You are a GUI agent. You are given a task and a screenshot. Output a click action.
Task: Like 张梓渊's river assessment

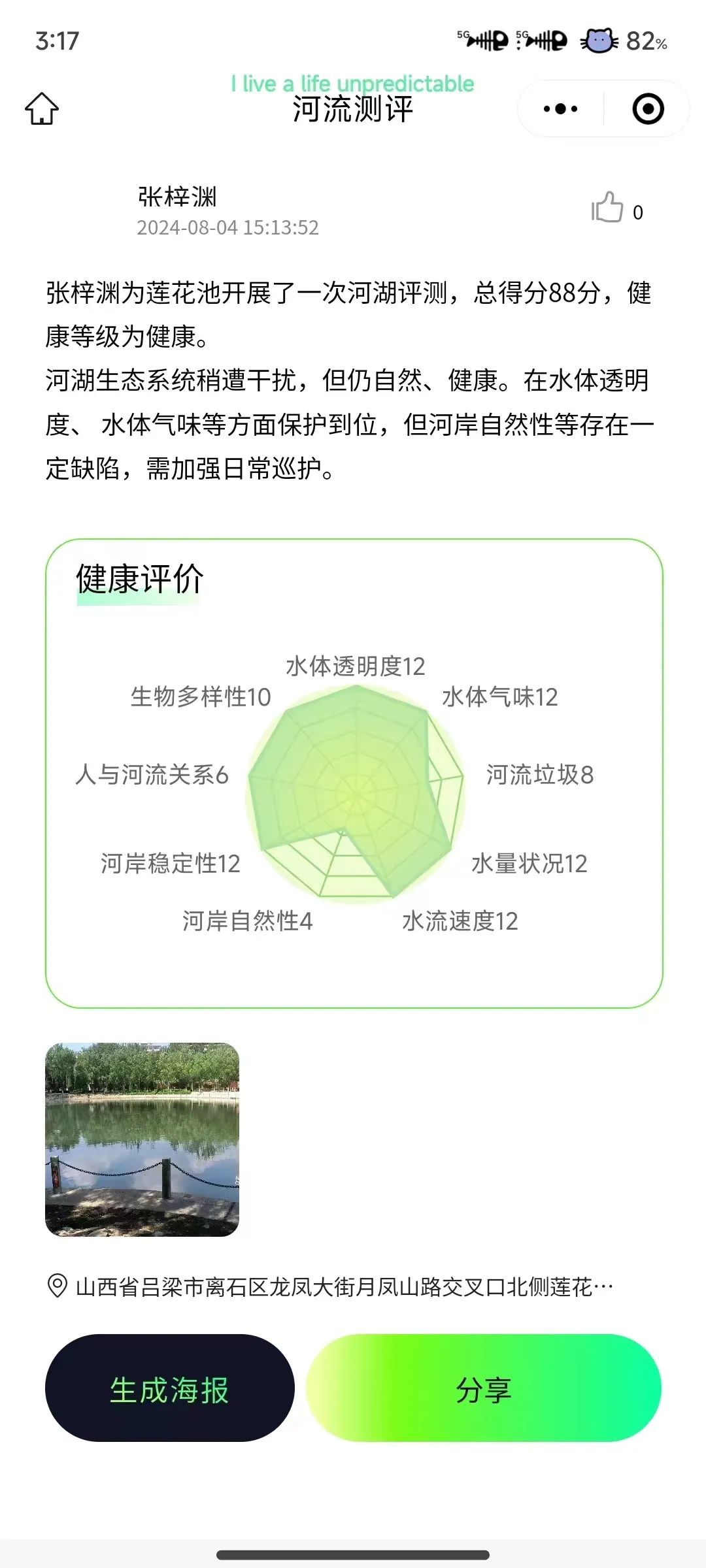[x=608, y=208]
